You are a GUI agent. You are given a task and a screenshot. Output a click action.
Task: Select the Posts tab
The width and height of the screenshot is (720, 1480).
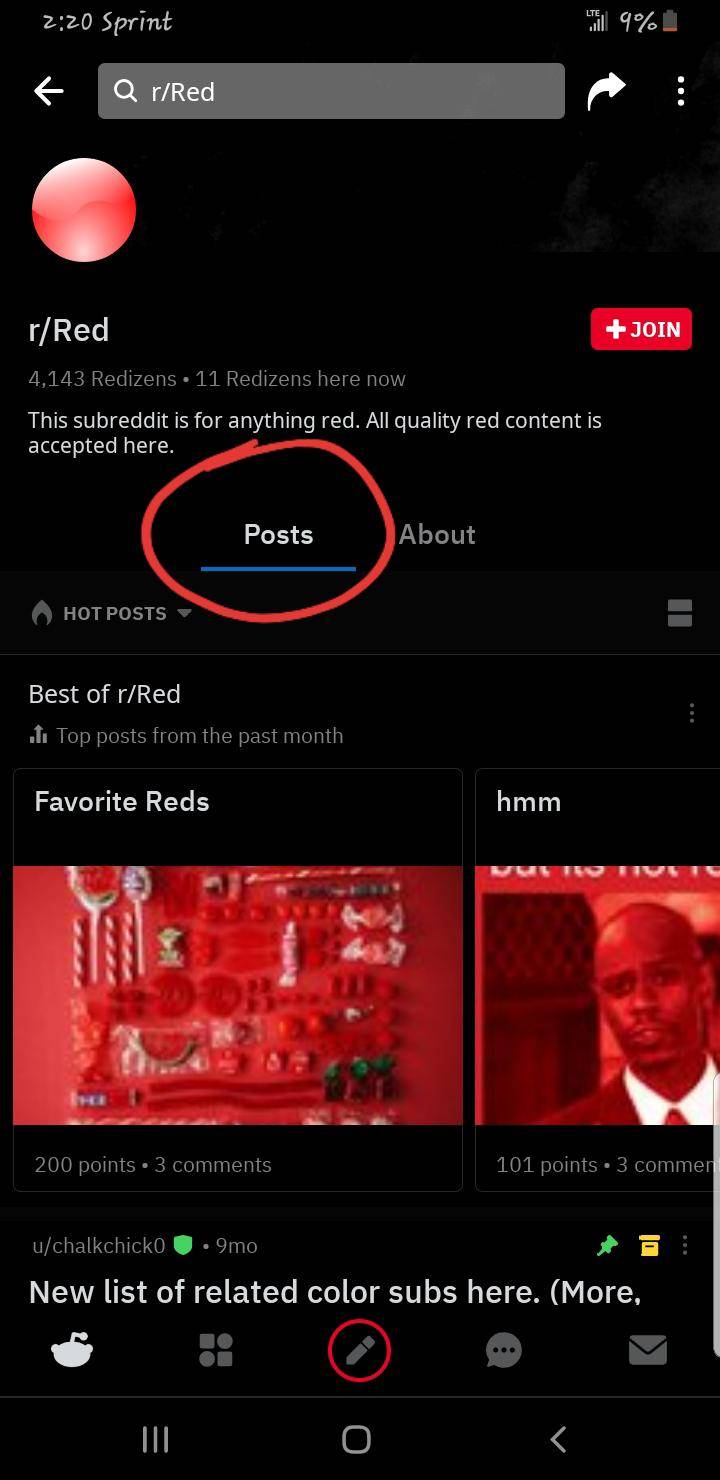point(278,535)
